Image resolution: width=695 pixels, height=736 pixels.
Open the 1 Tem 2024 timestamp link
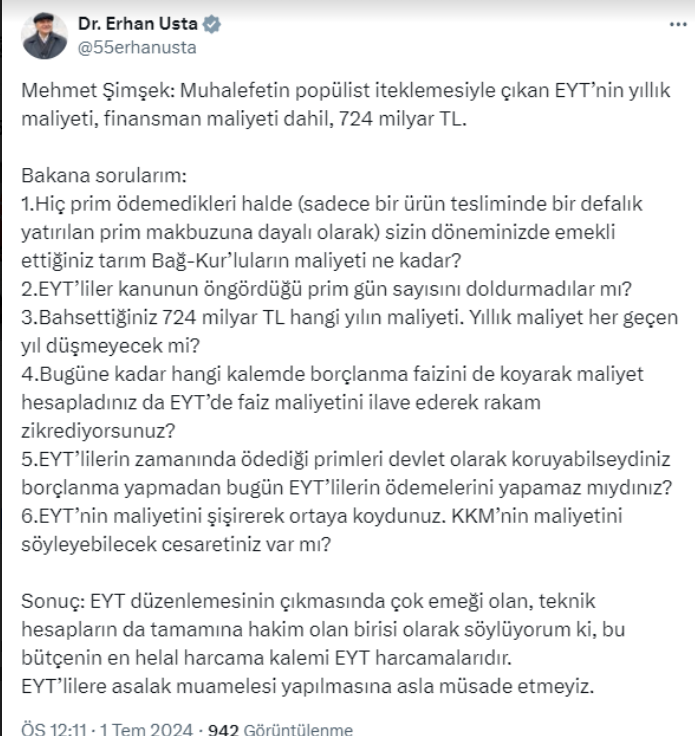point(153,728)
